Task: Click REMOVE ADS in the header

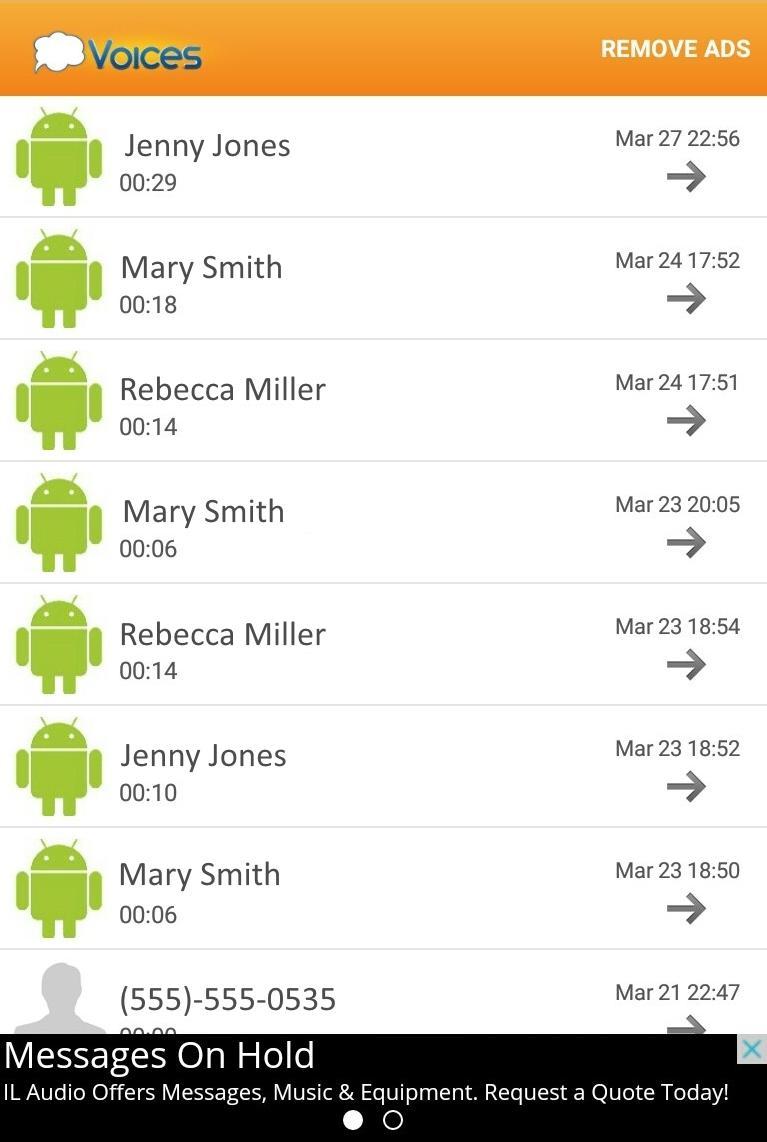Action: click(x=676, y=48)
